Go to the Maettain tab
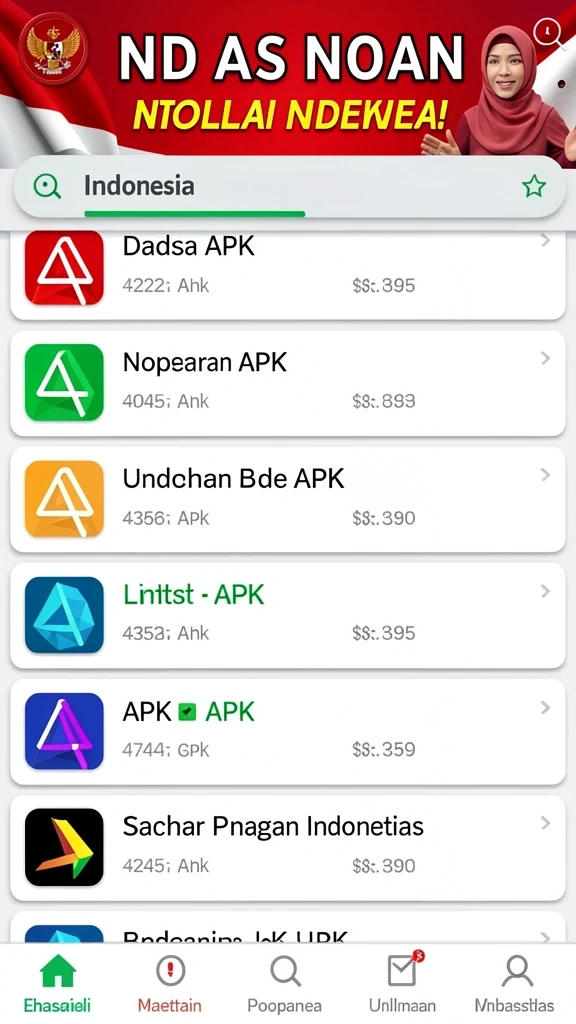Image resolution: width=576 pixels, height=1024 pixels. pyautogui.click(x=170, y=985)
